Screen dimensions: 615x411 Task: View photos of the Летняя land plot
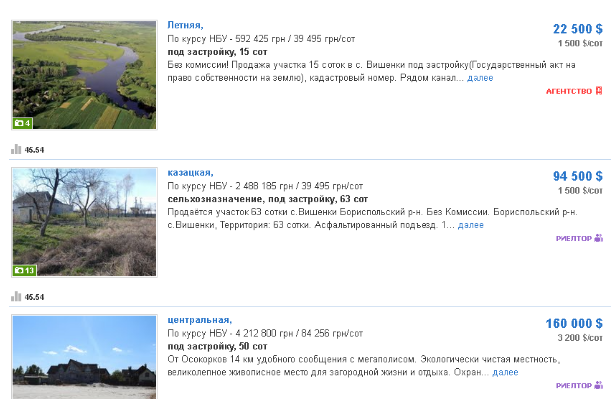(x=84, y=74)
